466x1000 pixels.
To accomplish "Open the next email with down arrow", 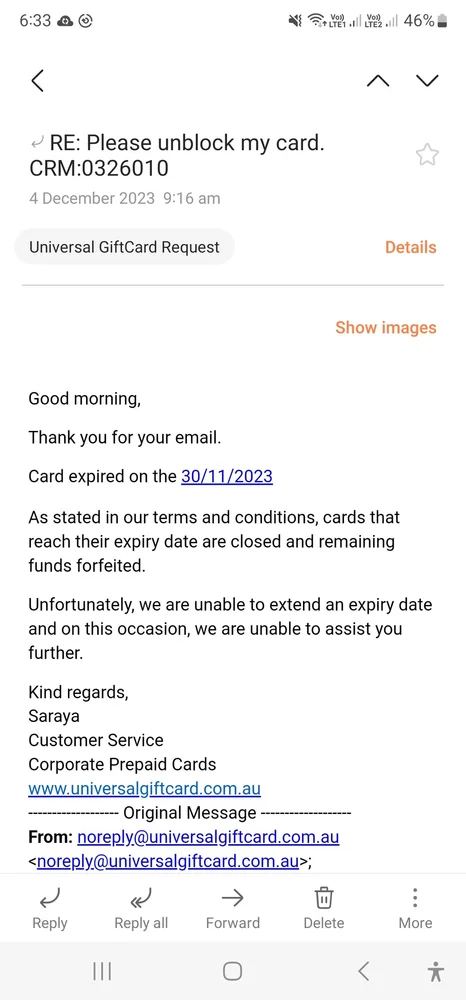I will [427, 80].
